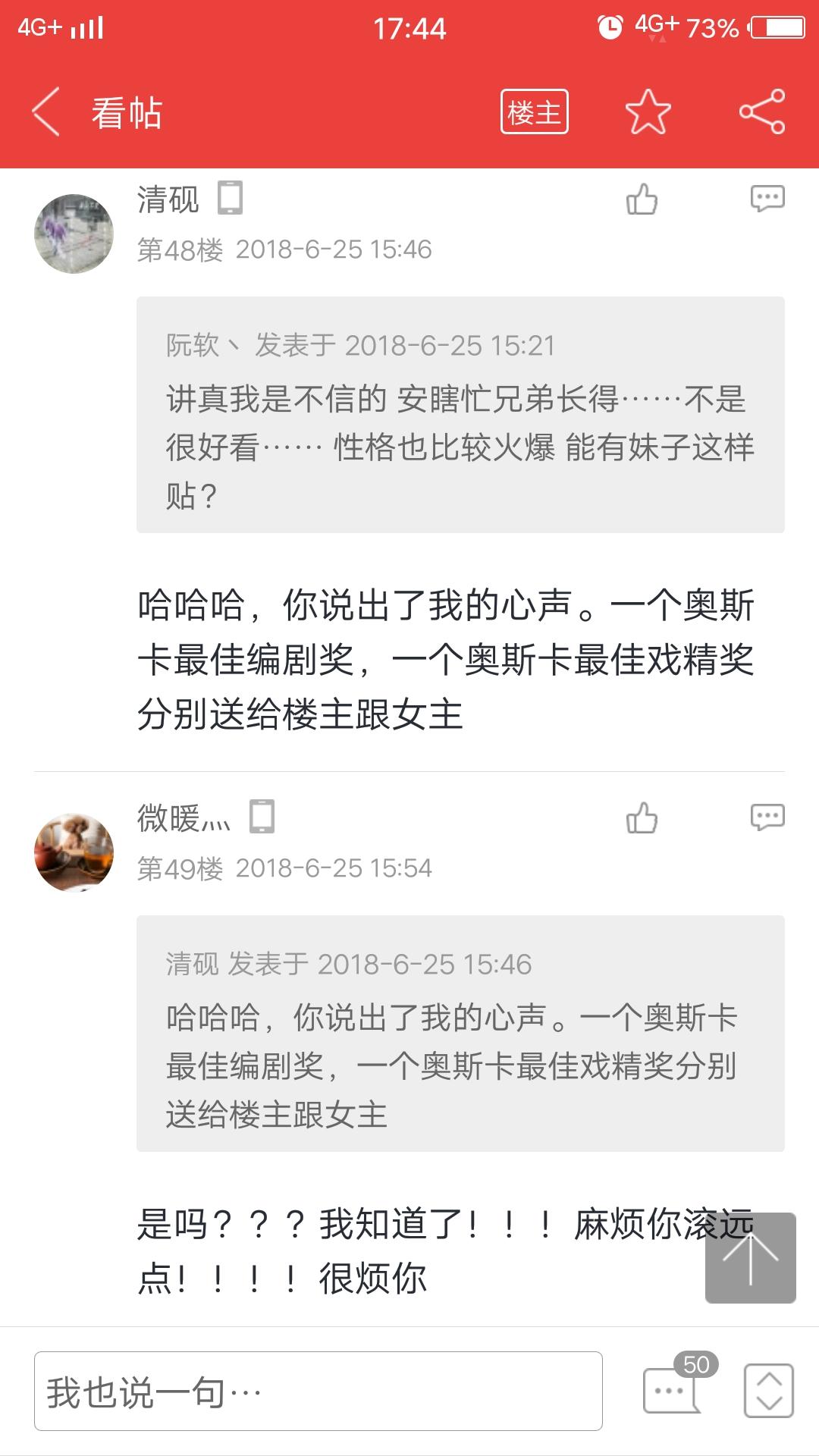Show only 楼主 posts
This screenshot has height=1456, width=819.
535,112
